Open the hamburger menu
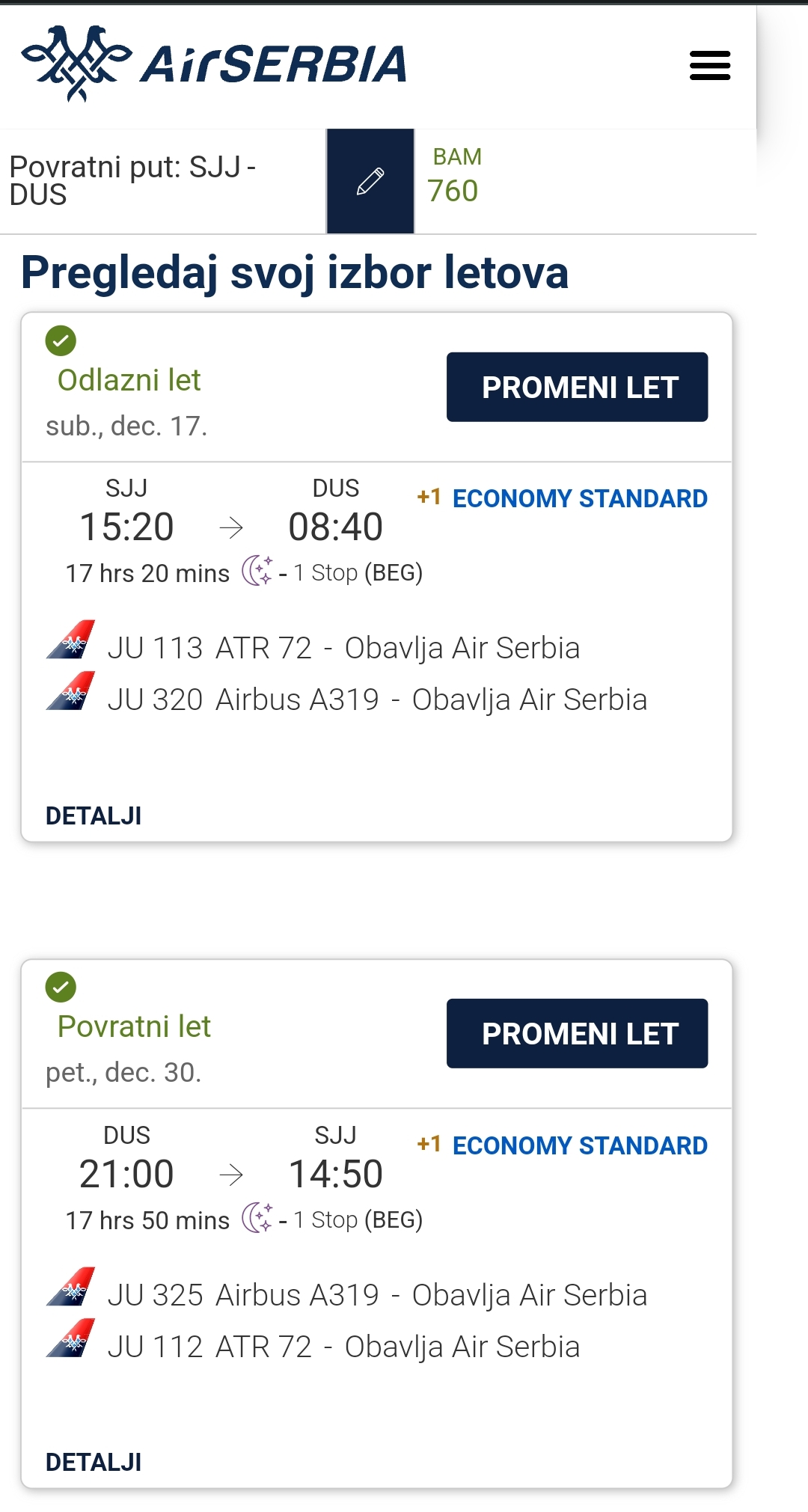Image resolution: width=808 pixels, height=1512 pixels. (x=709, y=66)
